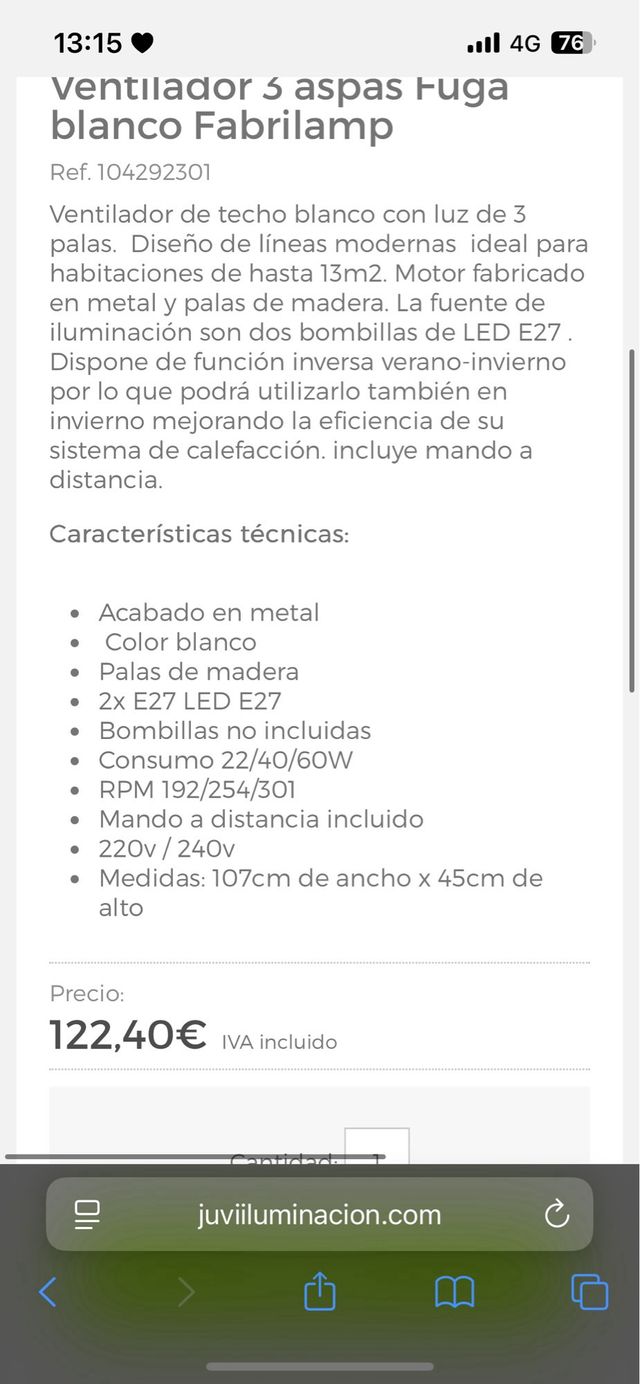Image resolution: width=640 pixels, height=1384 pixels.
Task: Open the Safari share sheet
Action: point(320,1291)
